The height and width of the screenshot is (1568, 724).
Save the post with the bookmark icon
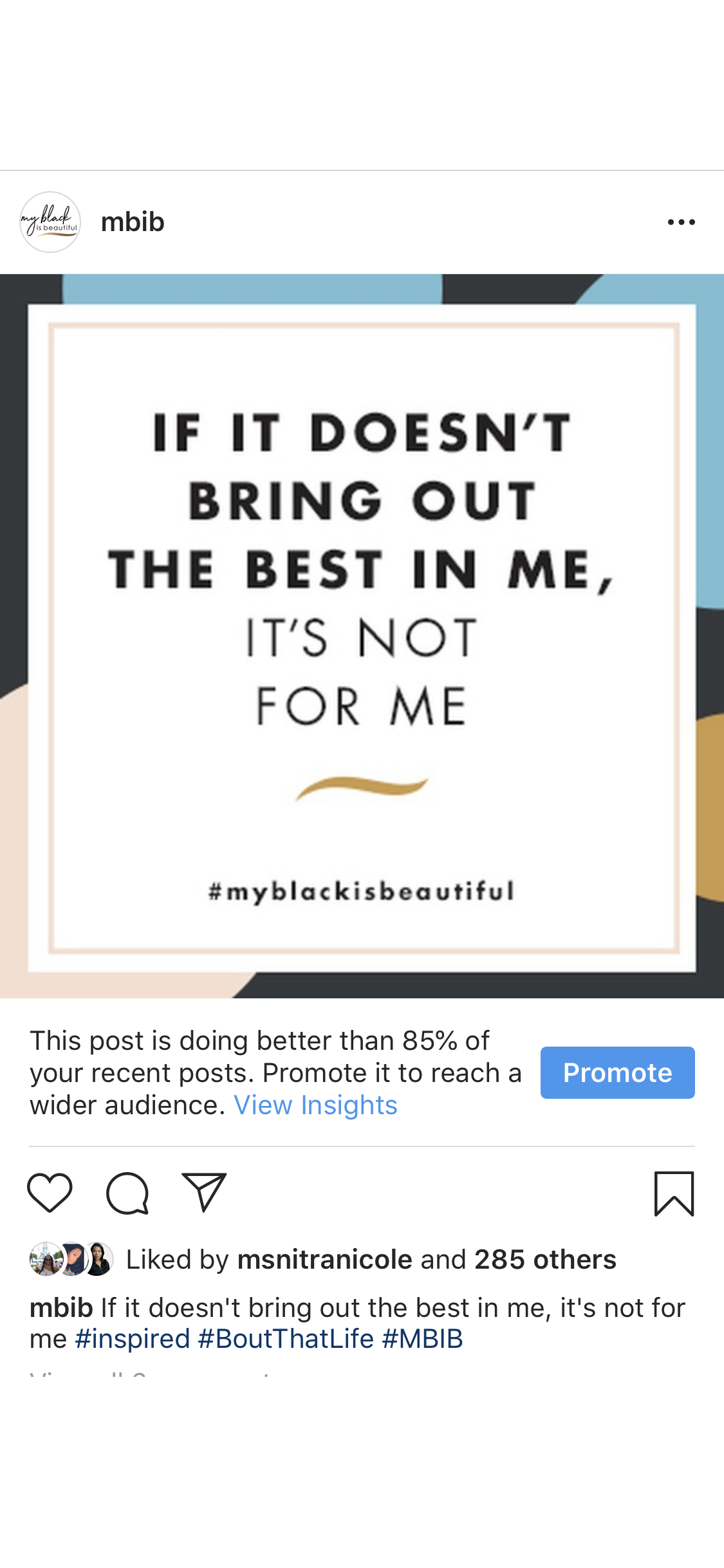tap(674, 1193)
